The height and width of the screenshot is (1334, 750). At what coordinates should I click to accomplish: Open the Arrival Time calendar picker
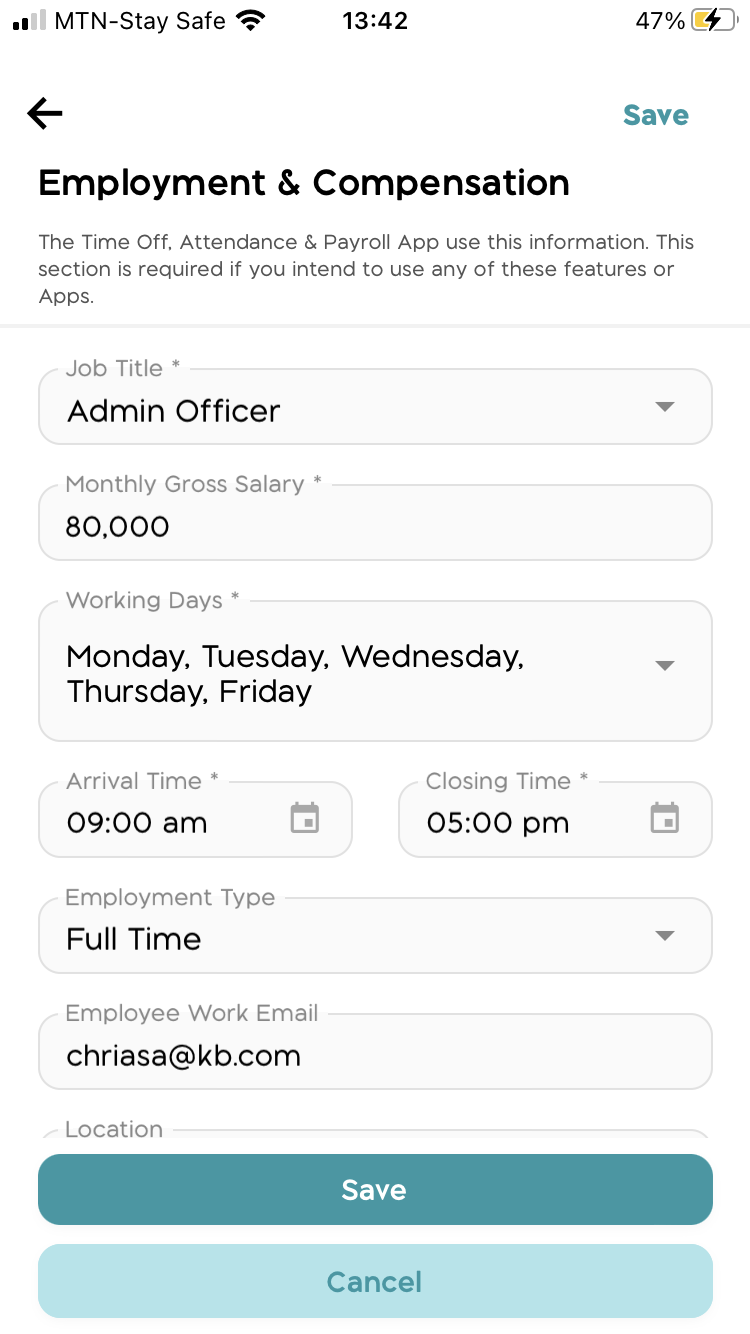[305, 818]
